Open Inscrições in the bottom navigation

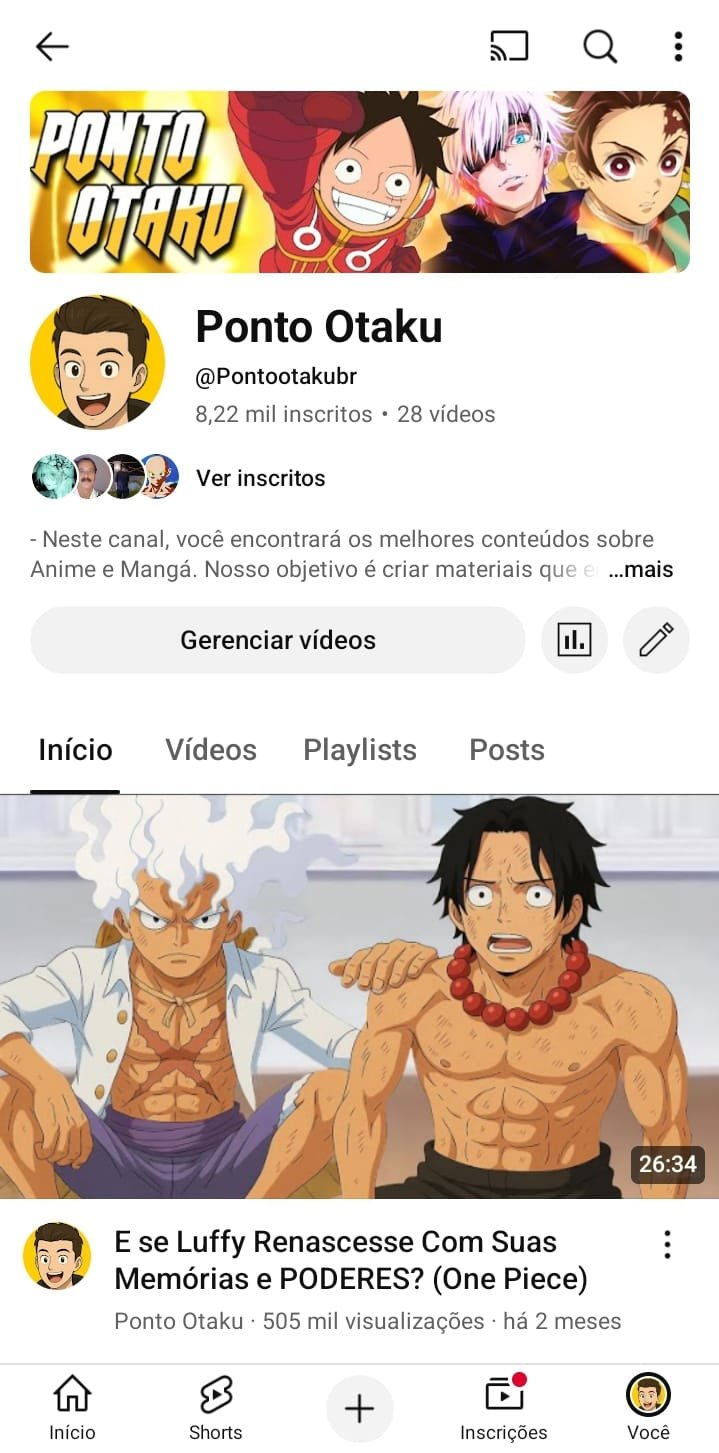[504, 1408]
